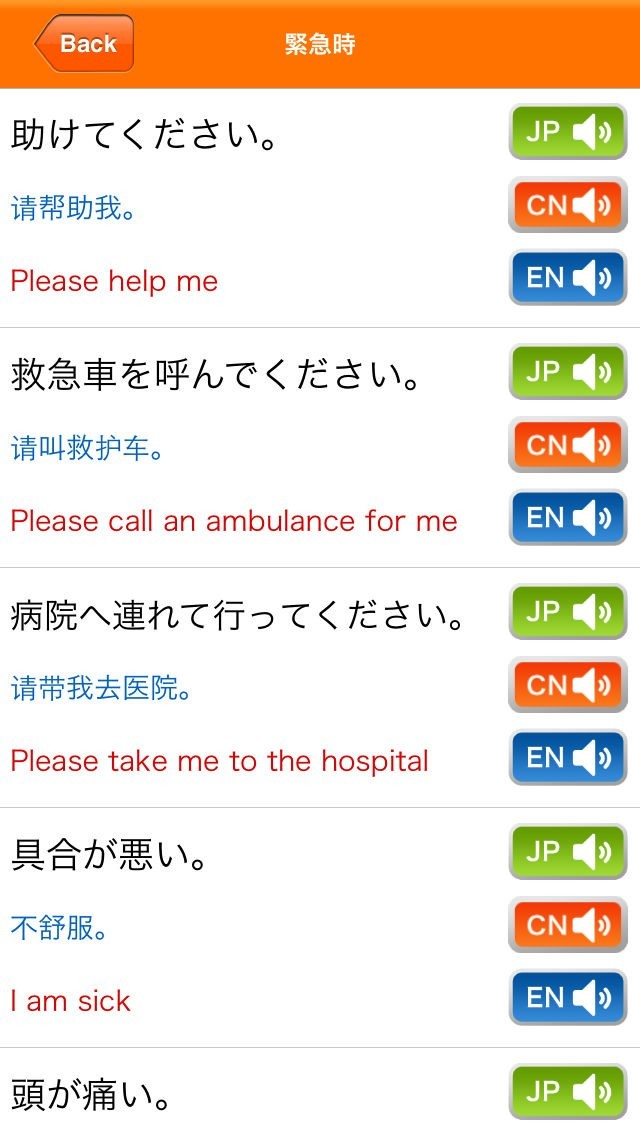Go back with the Back button
Image resolution: width=640 pixels, height=1136 pixels.
pyautogui.click(x=85, y=44)
